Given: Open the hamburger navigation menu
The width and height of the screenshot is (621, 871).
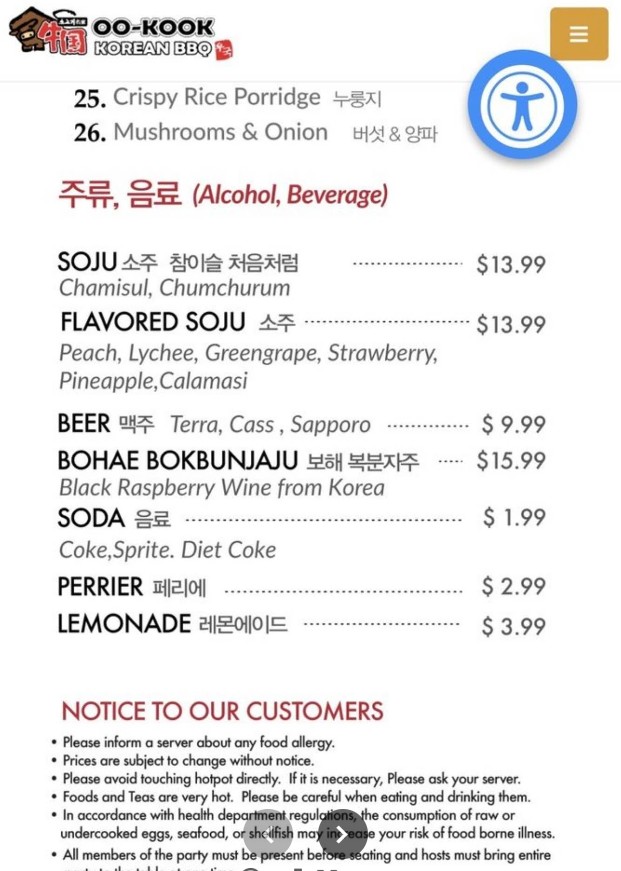Looking at the screenshot, I should click(x=578, y=34).
